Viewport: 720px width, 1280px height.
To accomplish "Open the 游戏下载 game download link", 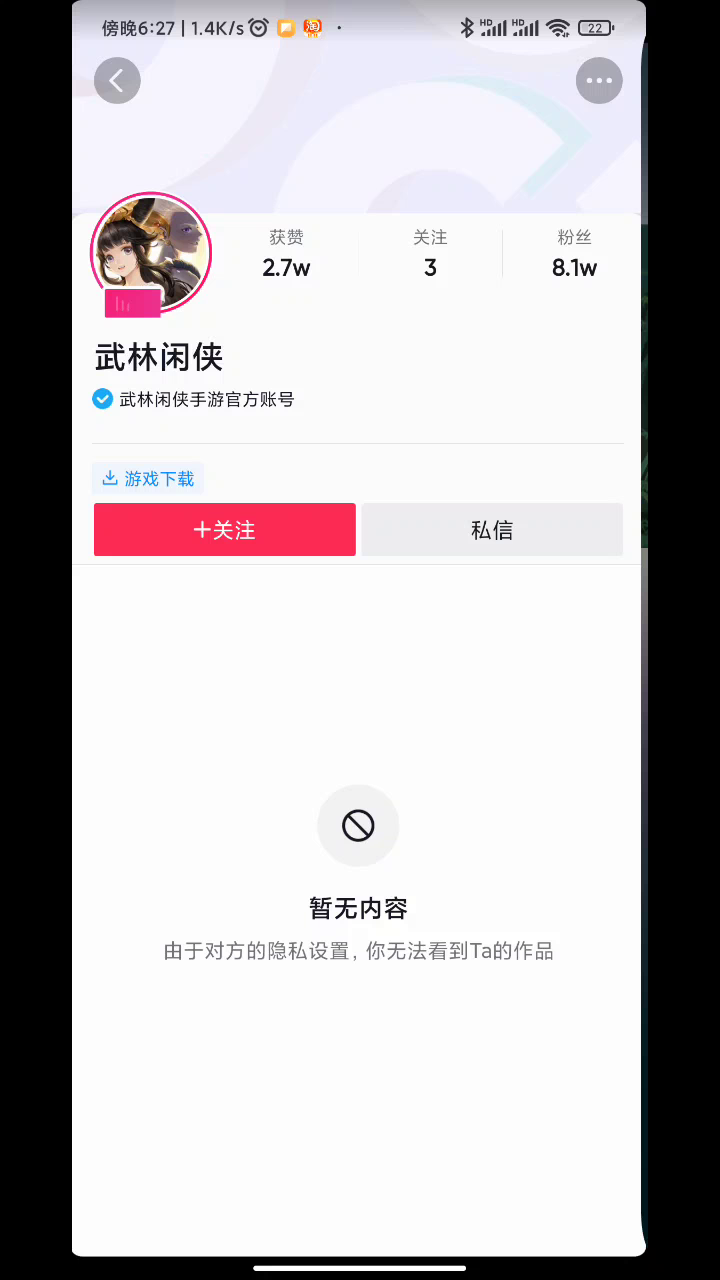I will [x=148, y=479].
